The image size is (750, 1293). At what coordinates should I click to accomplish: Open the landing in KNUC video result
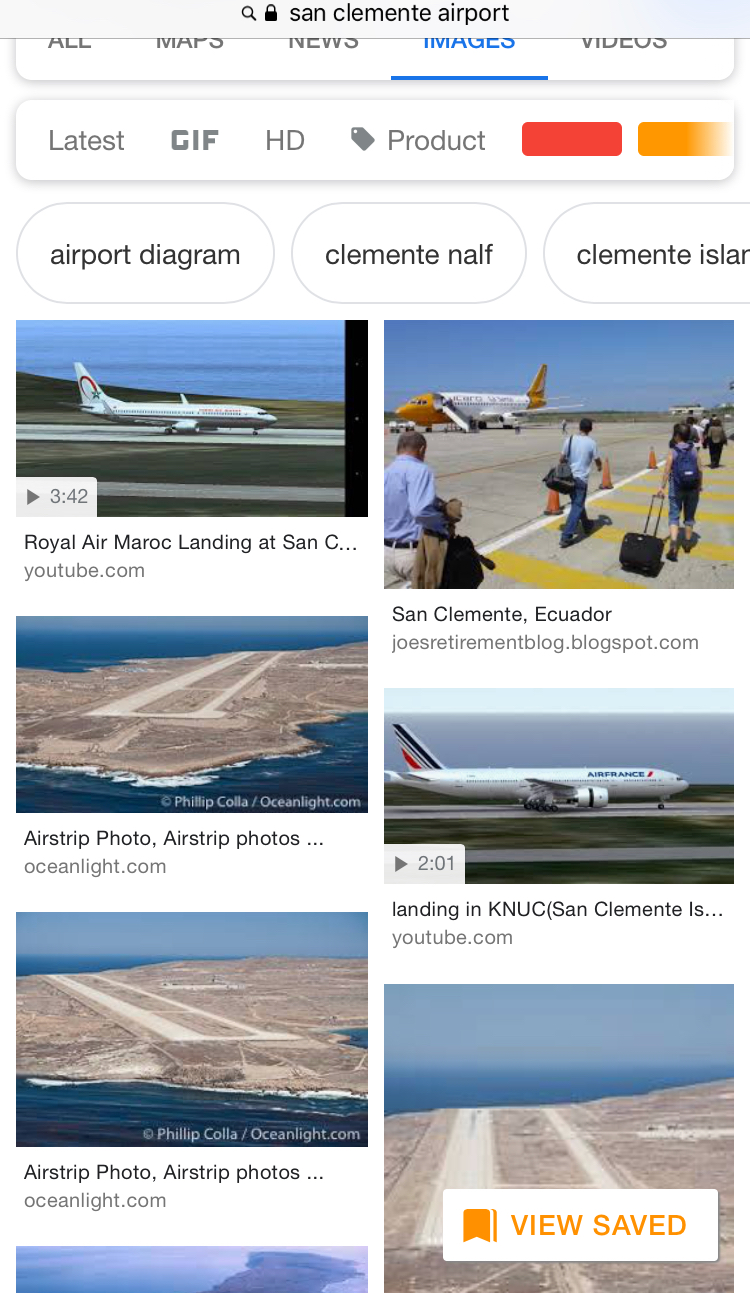559,785
